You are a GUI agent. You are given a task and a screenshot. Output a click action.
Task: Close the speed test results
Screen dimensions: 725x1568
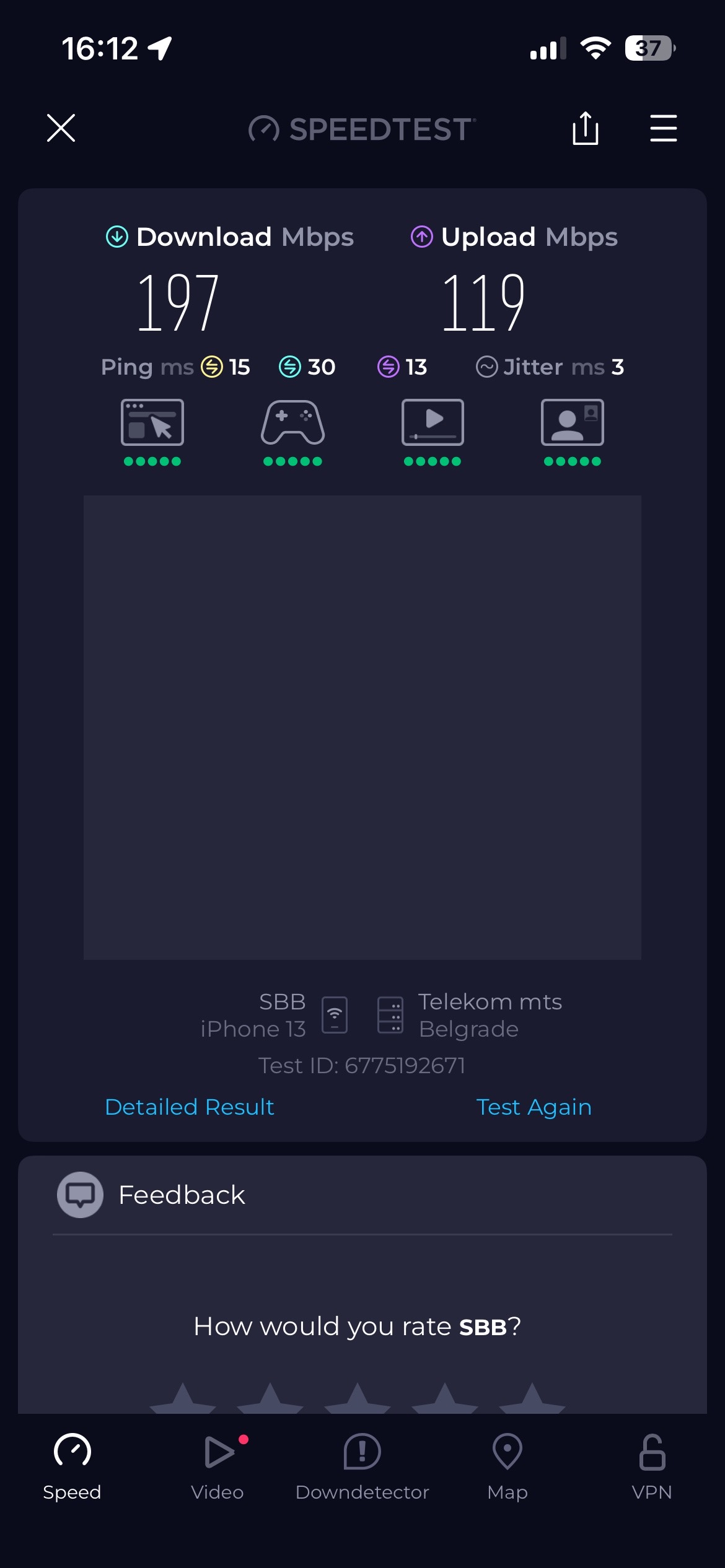(x=61, y=128)
